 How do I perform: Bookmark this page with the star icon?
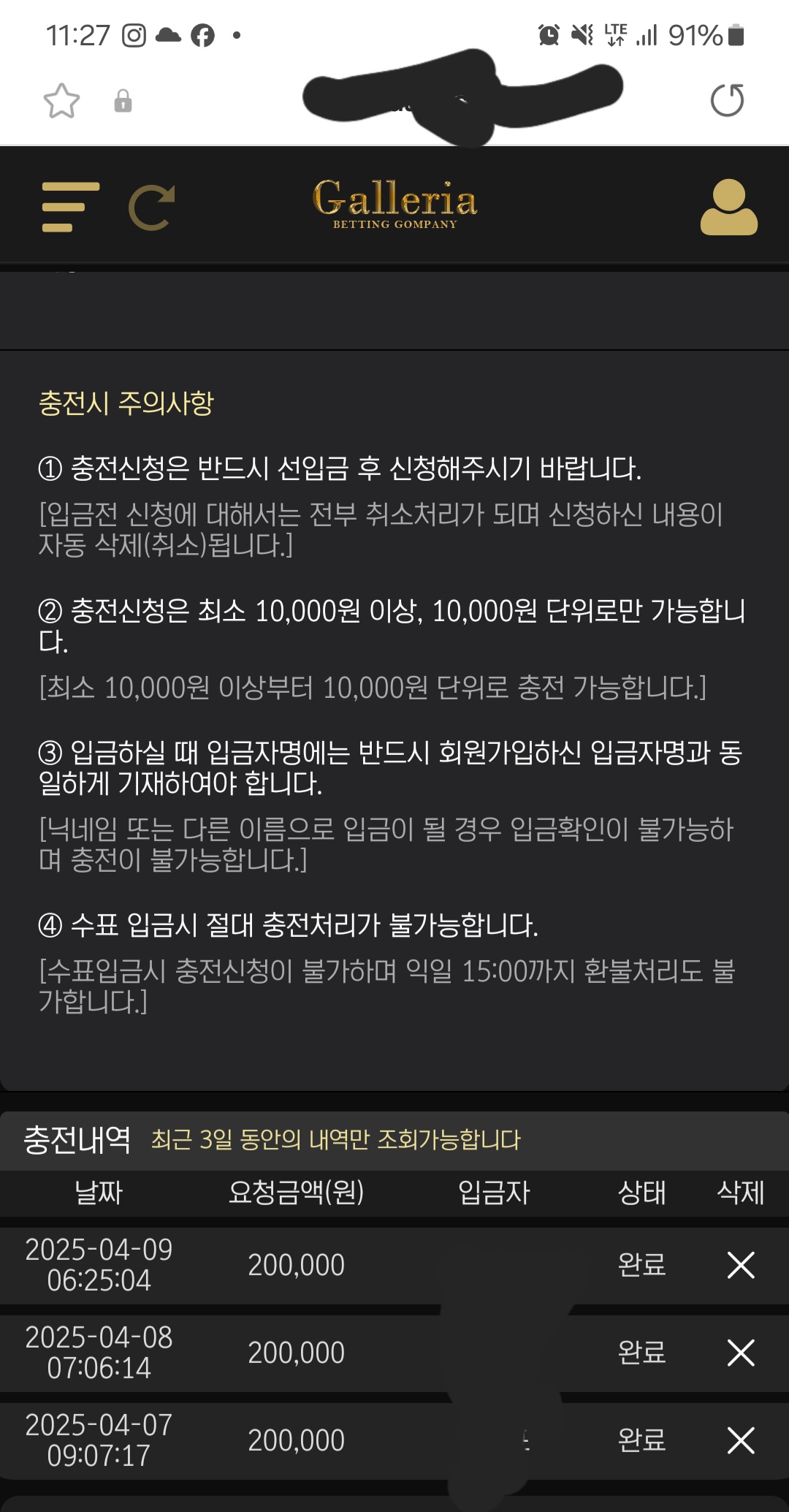61,101
